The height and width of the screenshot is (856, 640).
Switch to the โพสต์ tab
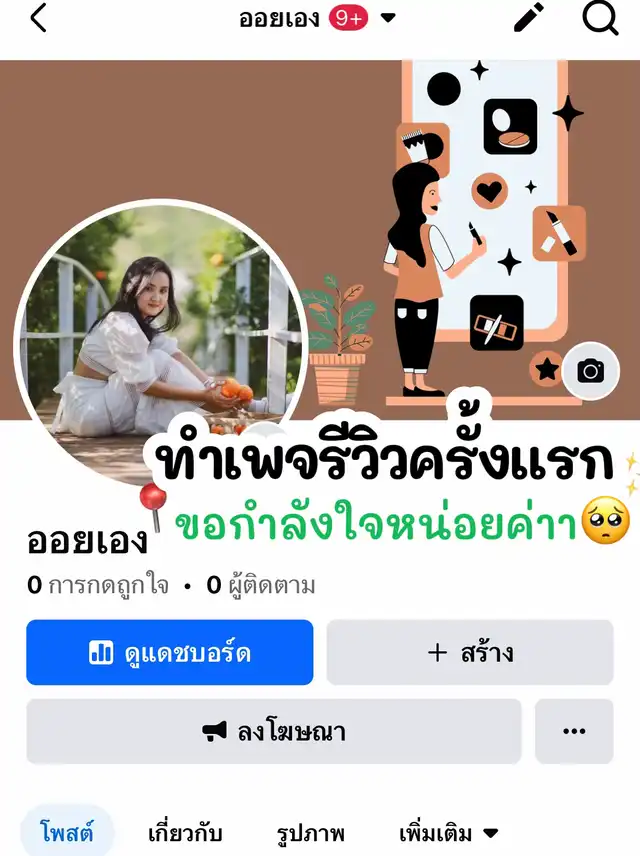coord(67,832)
